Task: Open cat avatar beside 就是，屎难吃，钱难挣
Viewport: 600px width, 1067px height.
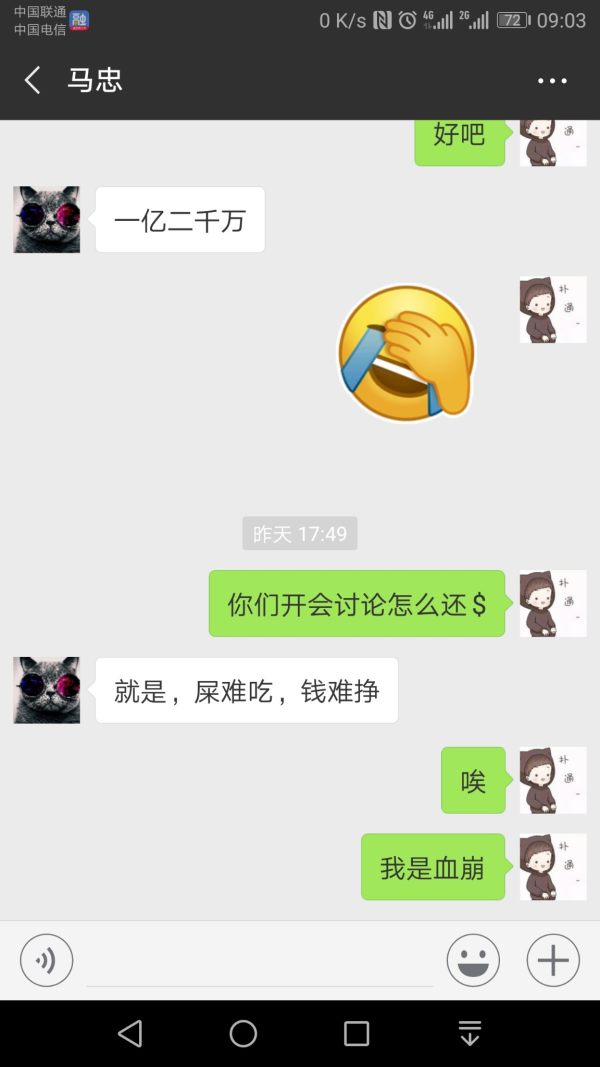Action: 46,690
